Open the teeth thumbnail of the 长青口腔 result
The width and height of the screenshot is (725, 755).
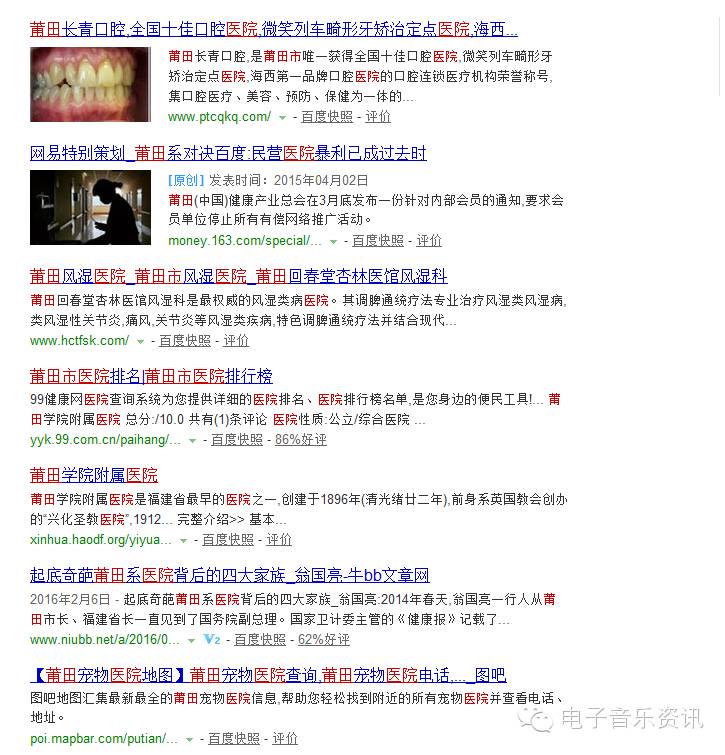91,85
